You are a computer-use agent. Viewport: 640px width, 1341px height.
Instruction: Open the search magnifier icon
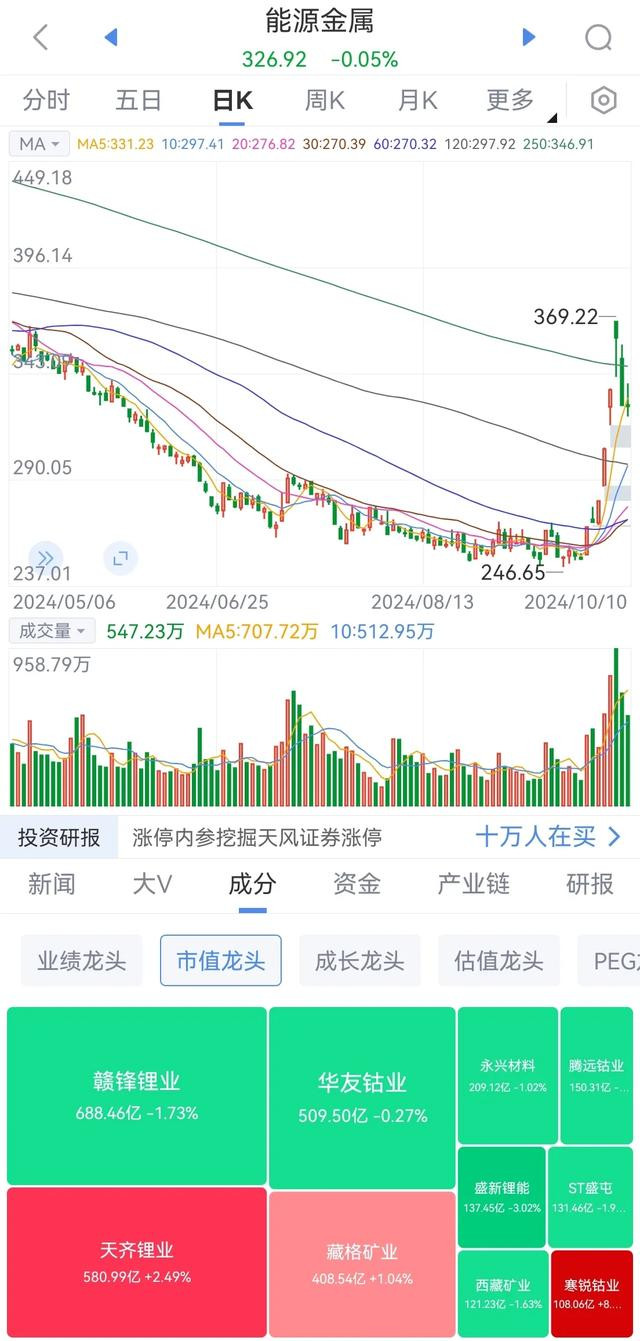pos(598,38)
